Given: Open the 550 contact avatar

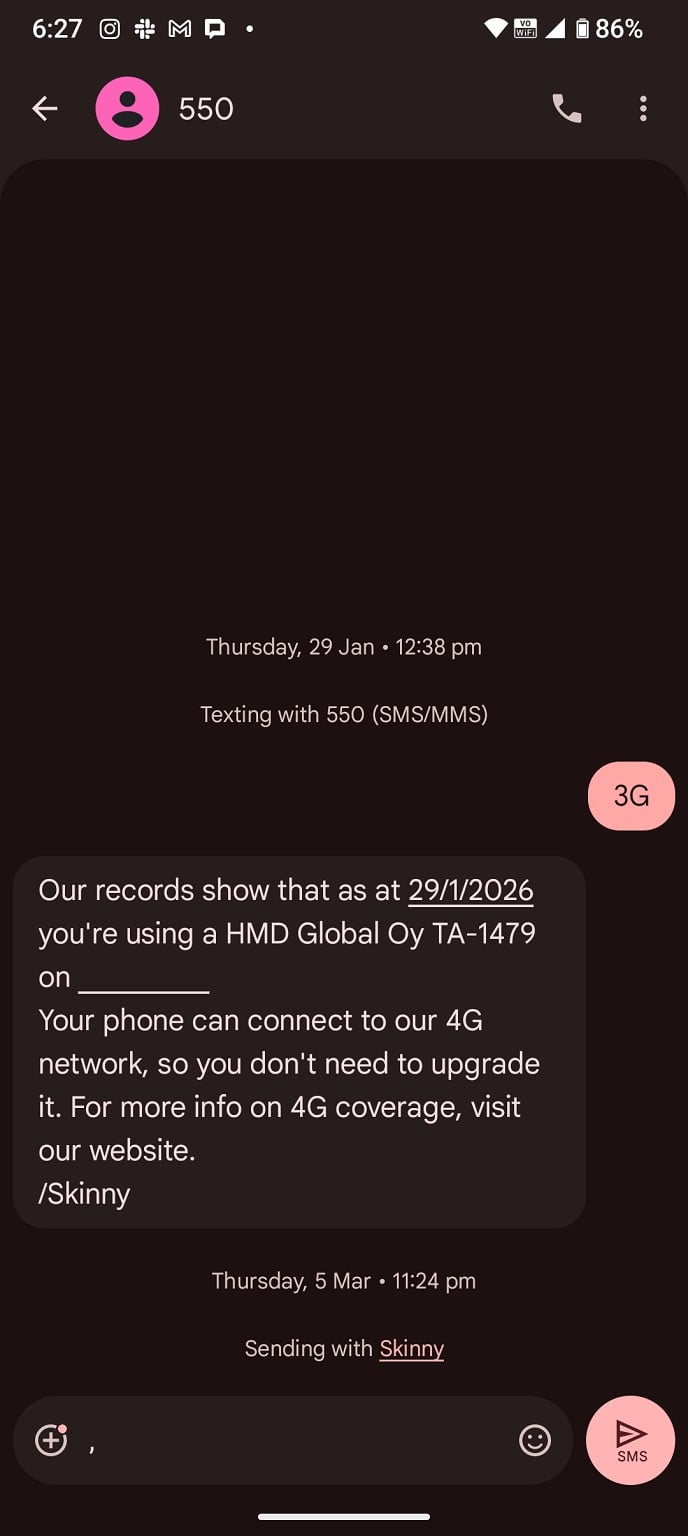Looking at the screenshot, I should 127,109.
